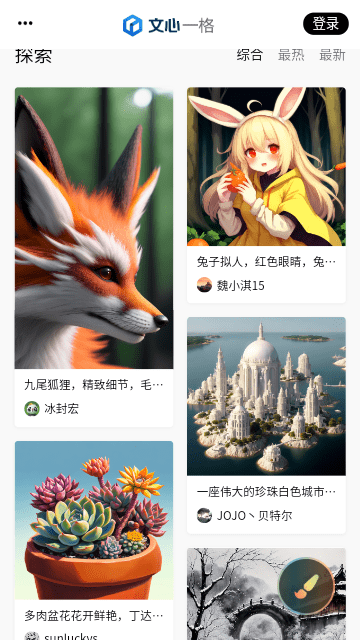Image resolution: width=360 pixels, height=640 pixels.
Task: Tap the 登录 login button
Action: (326, 24)
